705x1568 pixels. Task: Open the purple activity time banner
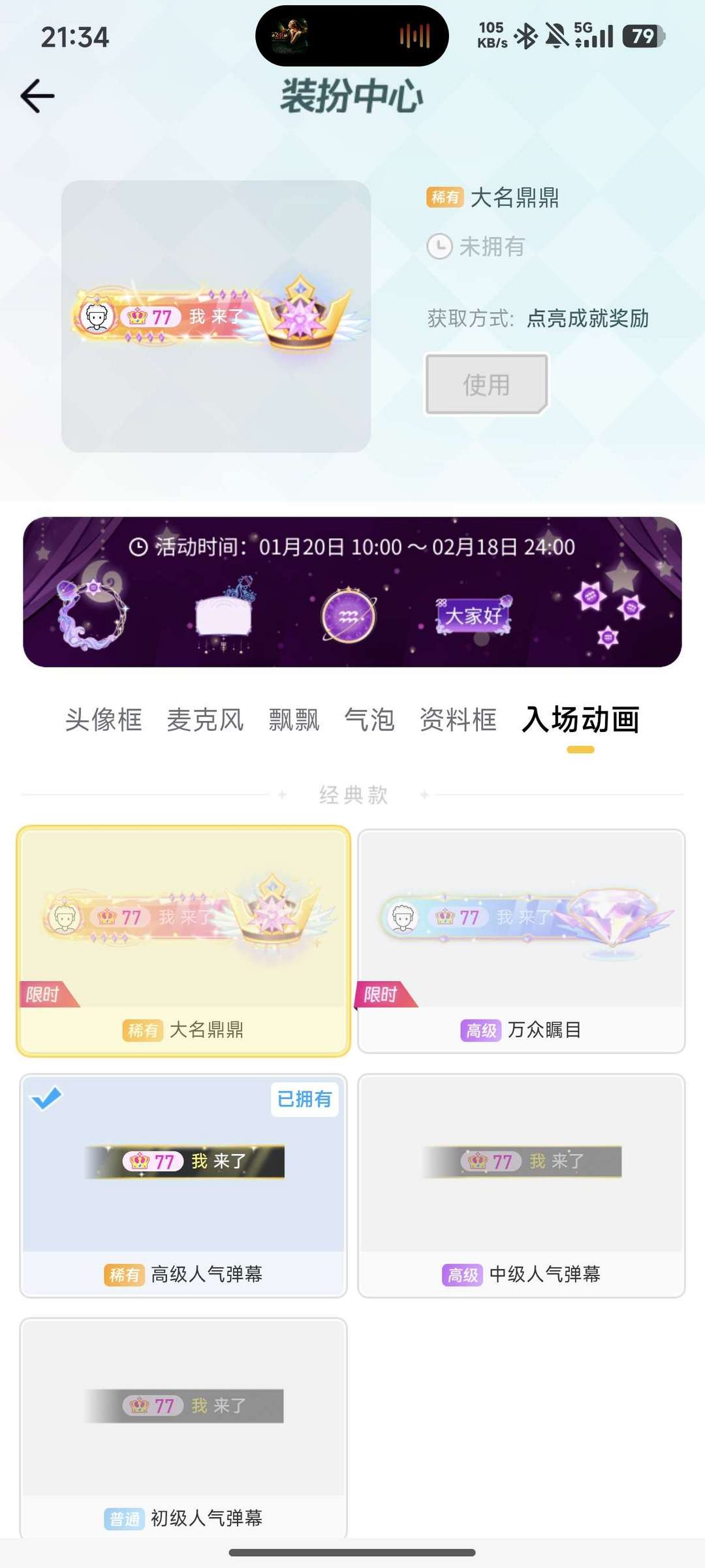[x=352, y=592]
